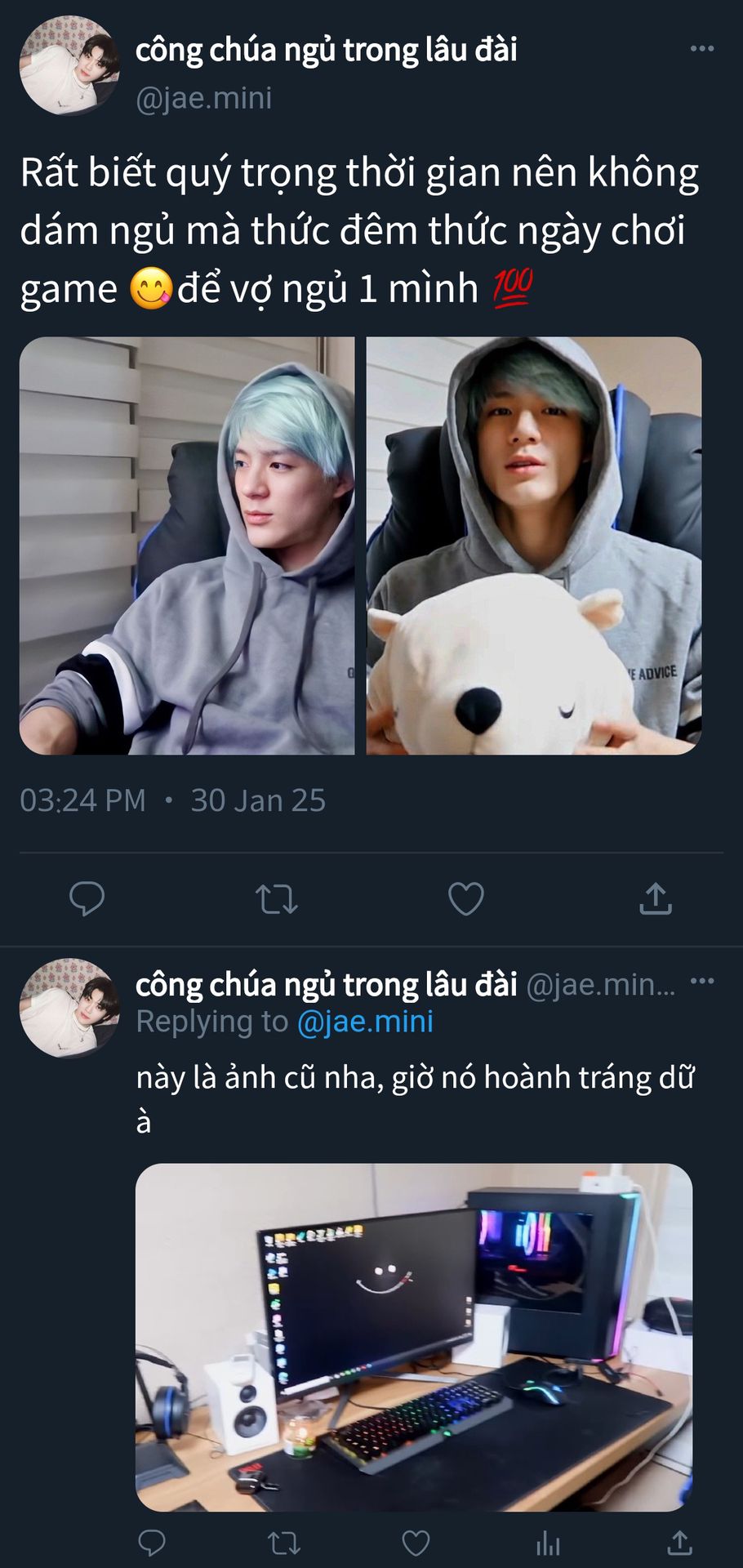View analytics of the reply tweet
Viewport: 743px width, 1568px height.
548,1543
